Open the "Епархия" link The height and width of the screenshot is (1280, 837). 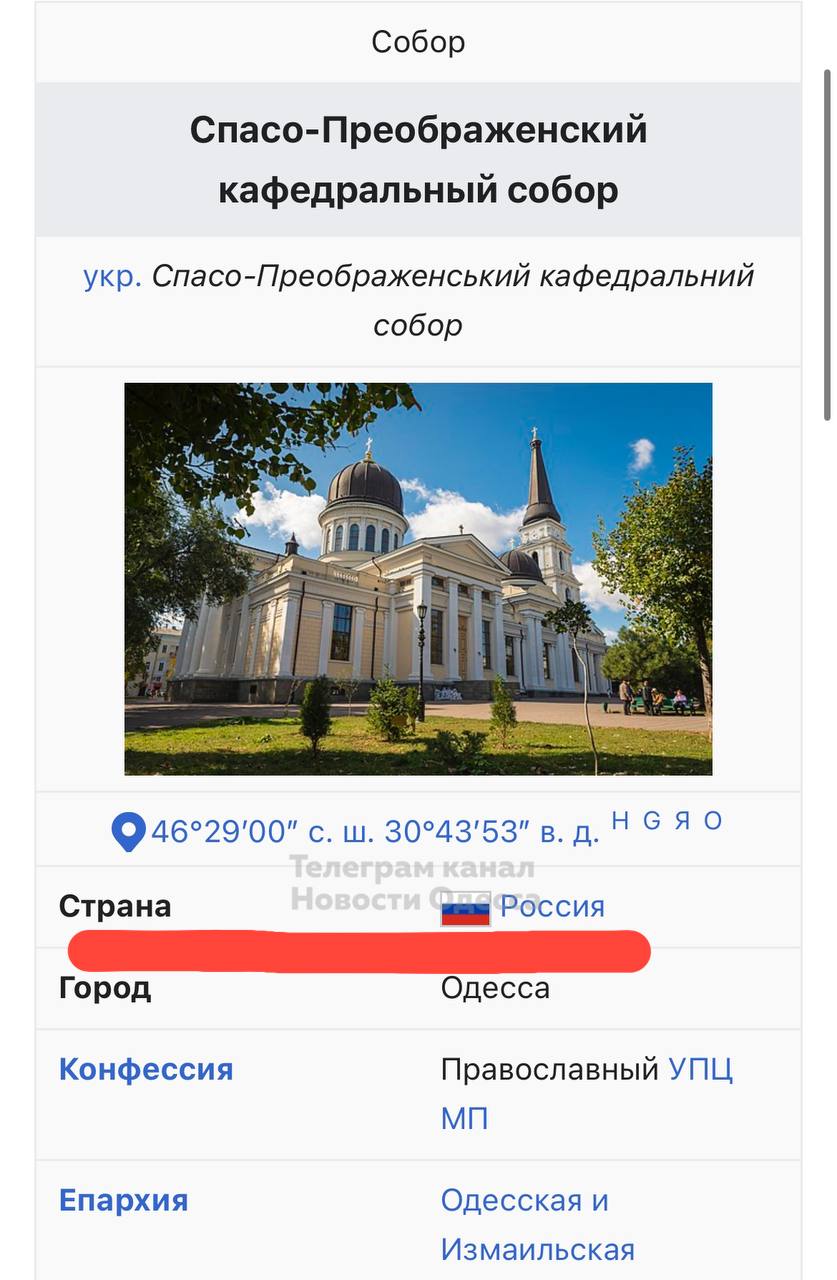tap(123, 1200)
